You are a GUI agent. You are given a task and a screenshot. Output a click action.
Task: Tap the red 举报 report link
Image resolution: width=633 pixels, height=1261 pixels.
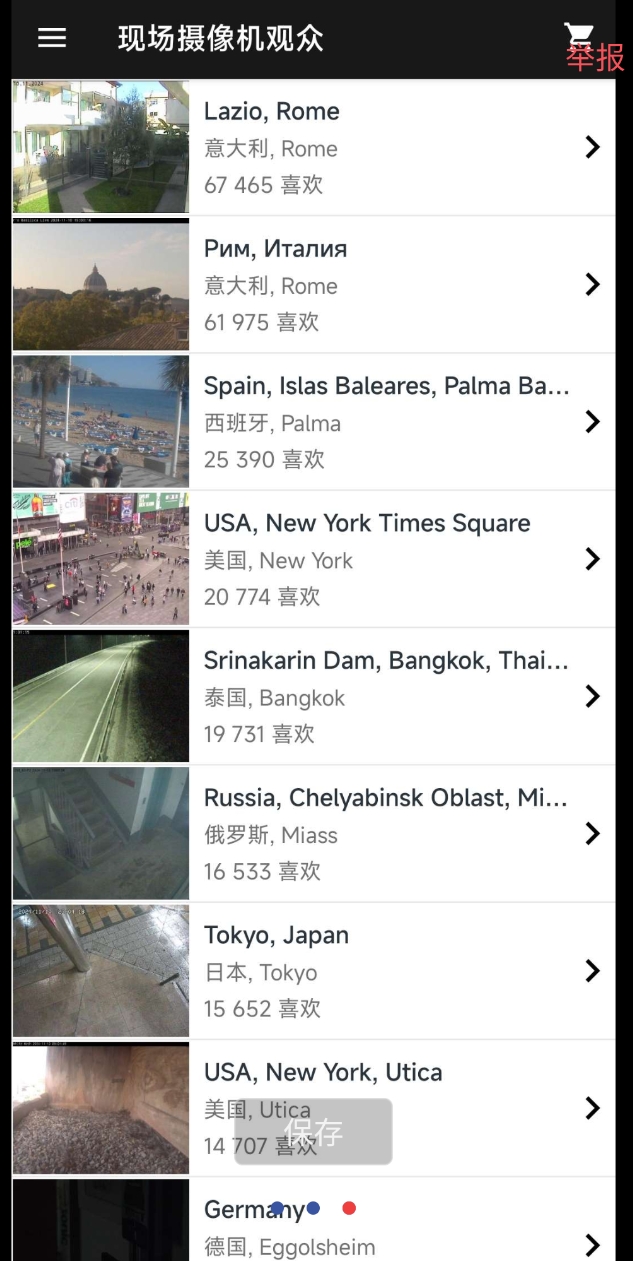pyautogui.click(x=597, y=59)
